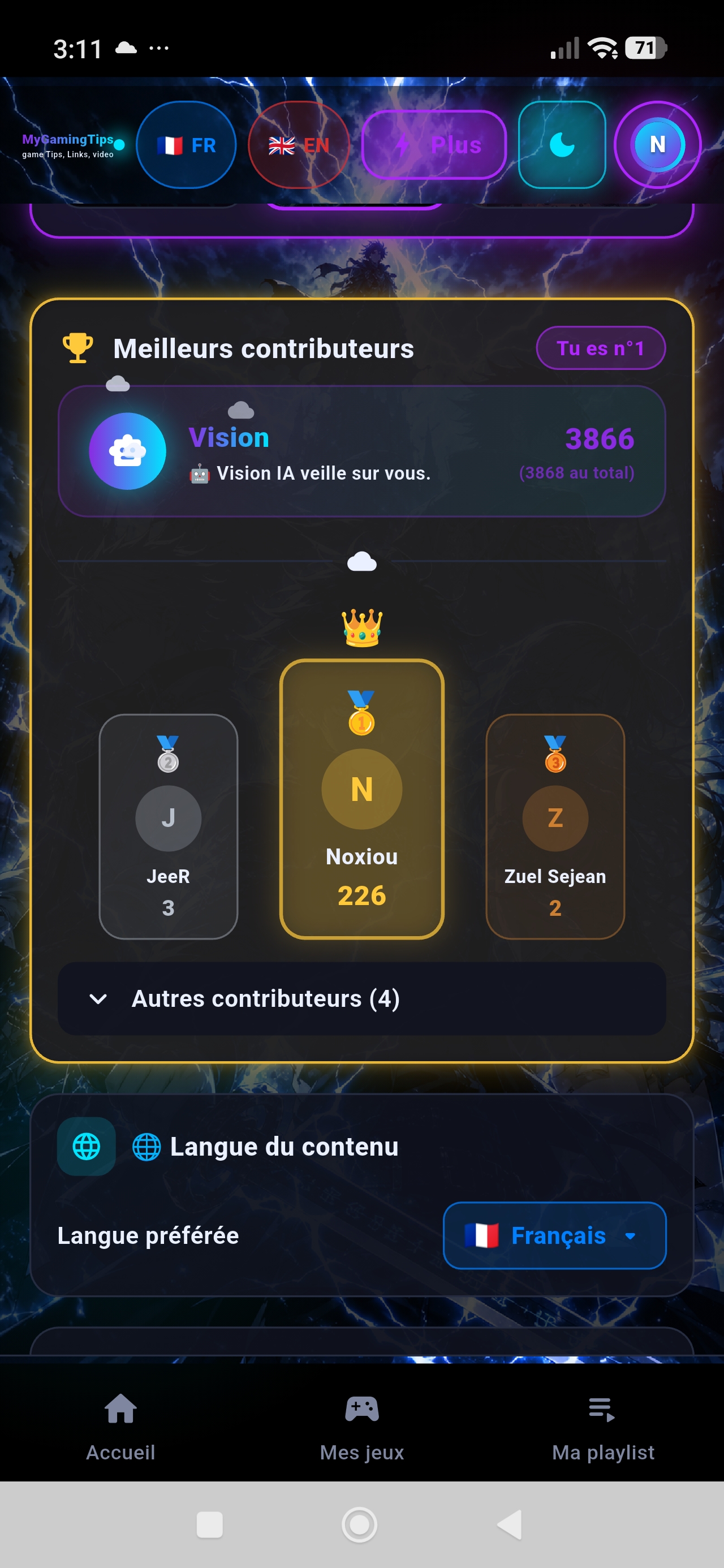Open the Vision contributor card
The image size is (724, 1568).
tap(361, 451)
